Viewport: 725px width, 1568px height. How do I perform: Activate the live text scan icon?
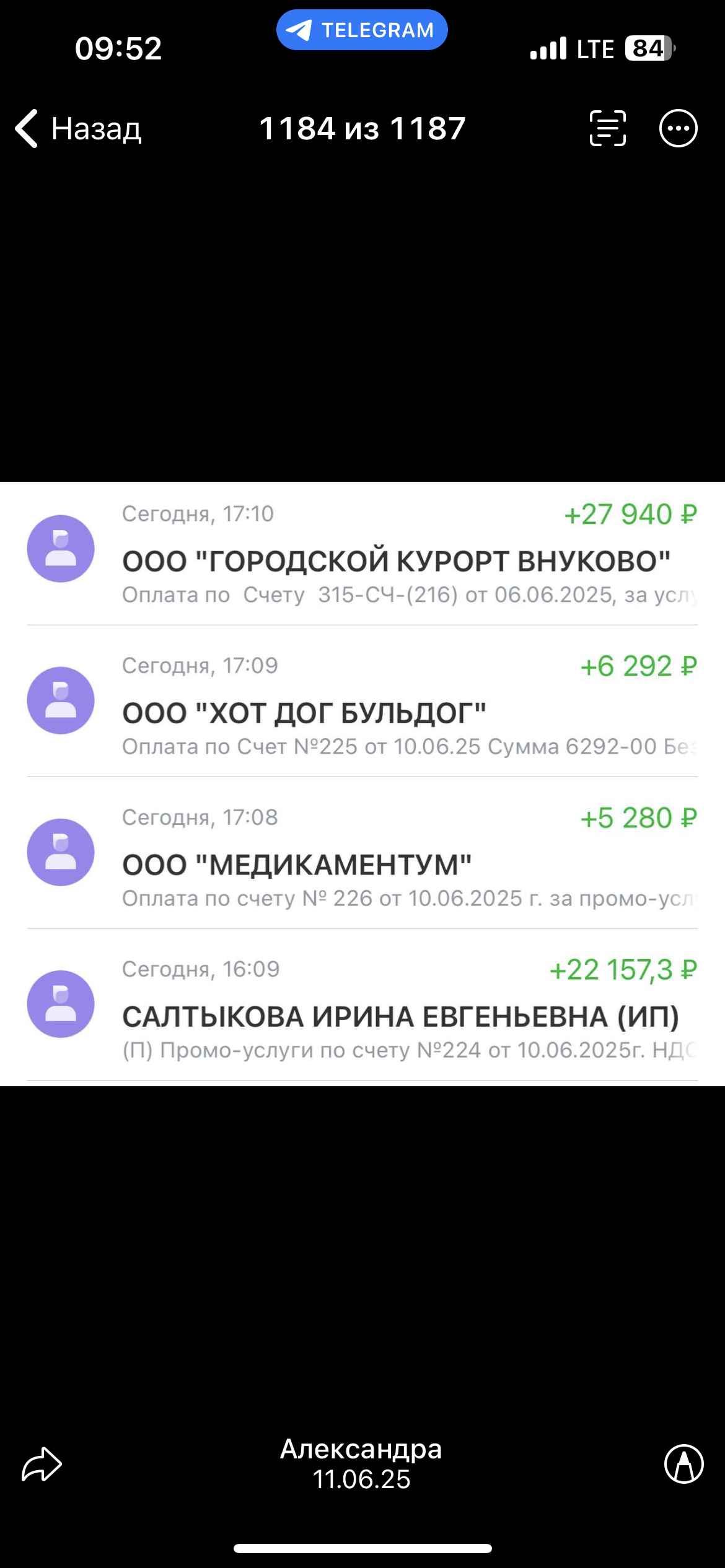(607, 128)
